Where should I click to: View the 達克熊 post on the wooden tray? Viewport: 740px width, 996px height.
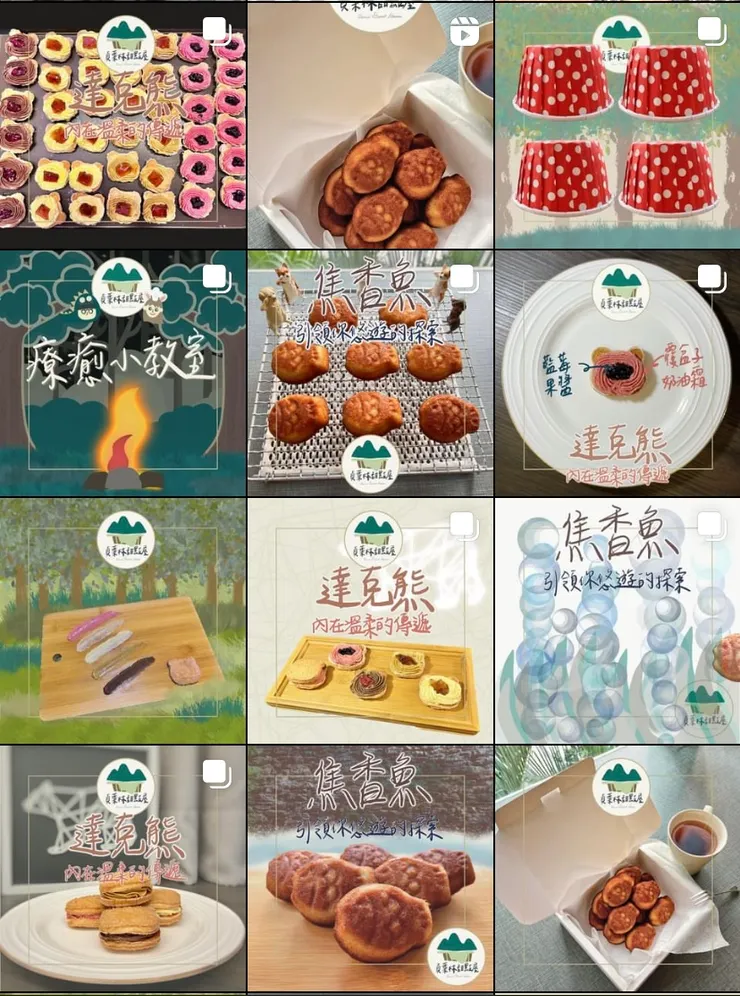click(x=370, y=620)
